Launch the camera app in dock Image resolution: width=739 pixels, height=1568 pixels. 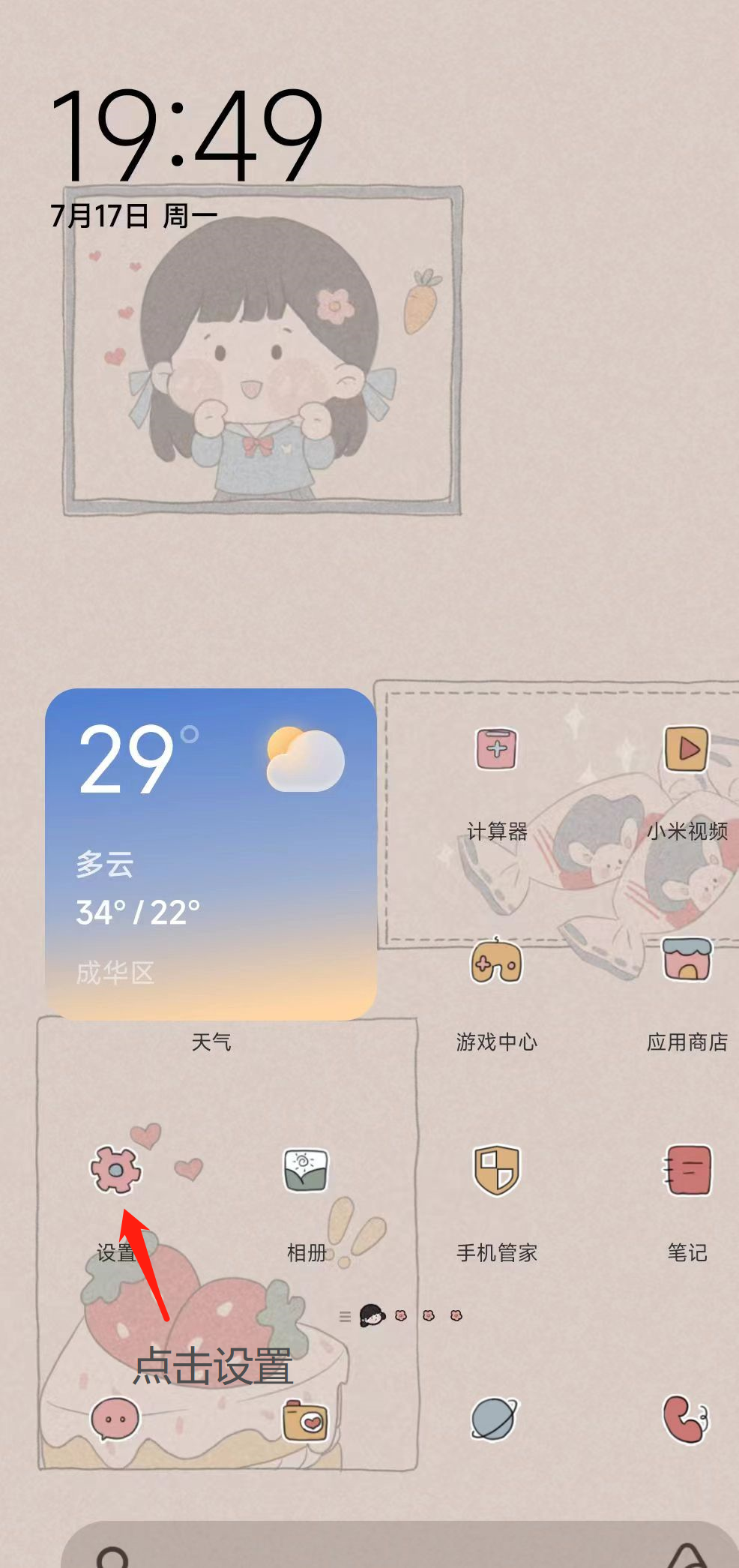(306, 1420)
